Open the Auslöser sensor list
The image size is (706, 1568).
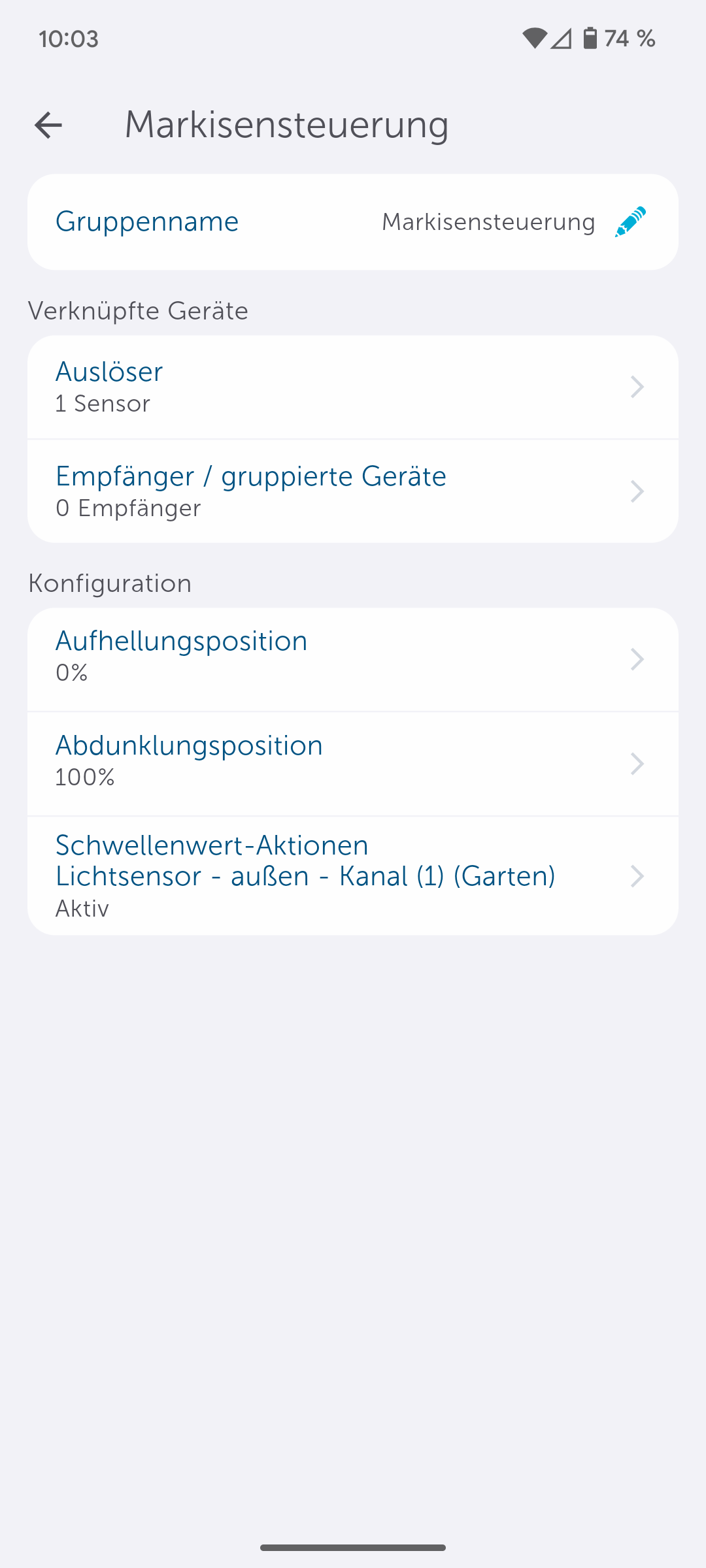pos(353,387)
